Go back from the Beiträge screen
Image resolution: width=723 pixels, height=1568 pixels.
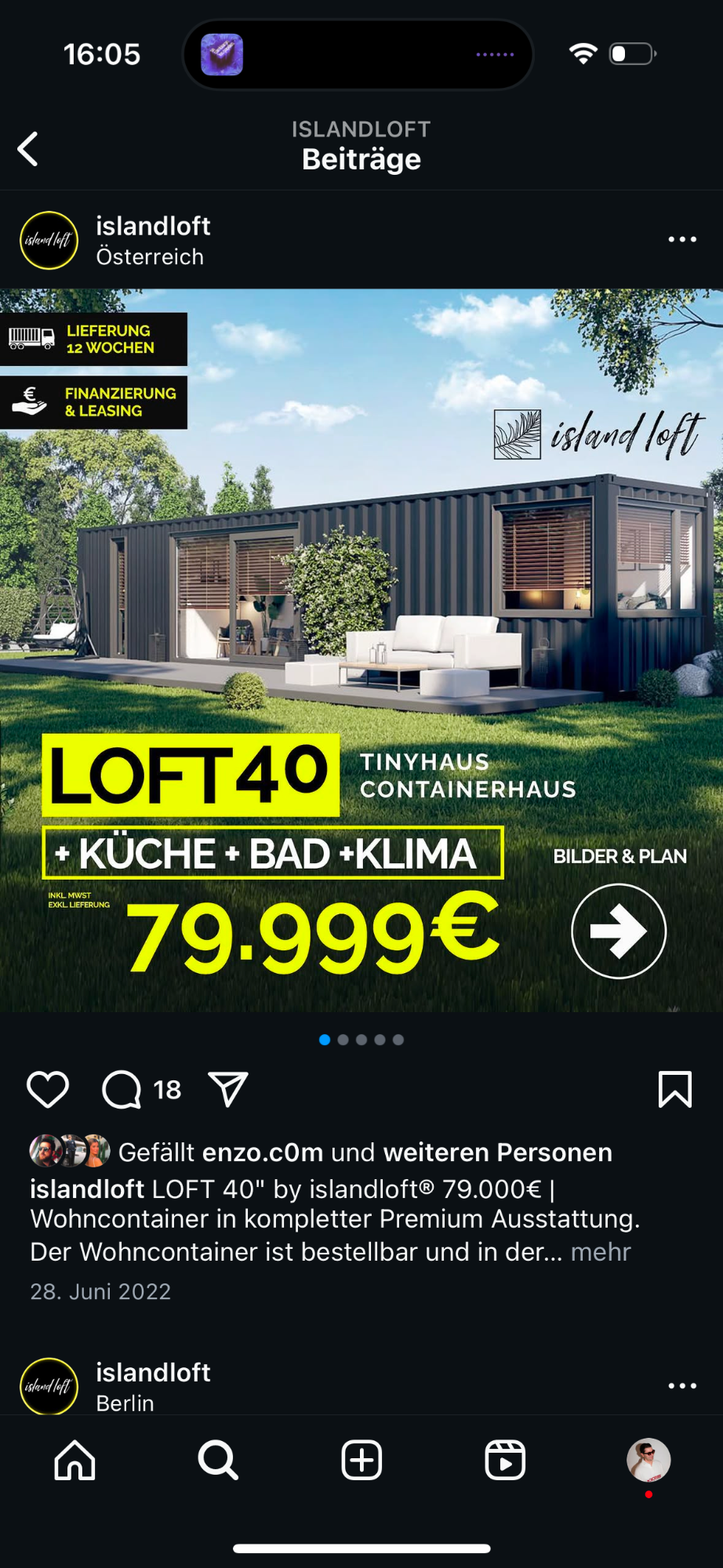(28, 148)
